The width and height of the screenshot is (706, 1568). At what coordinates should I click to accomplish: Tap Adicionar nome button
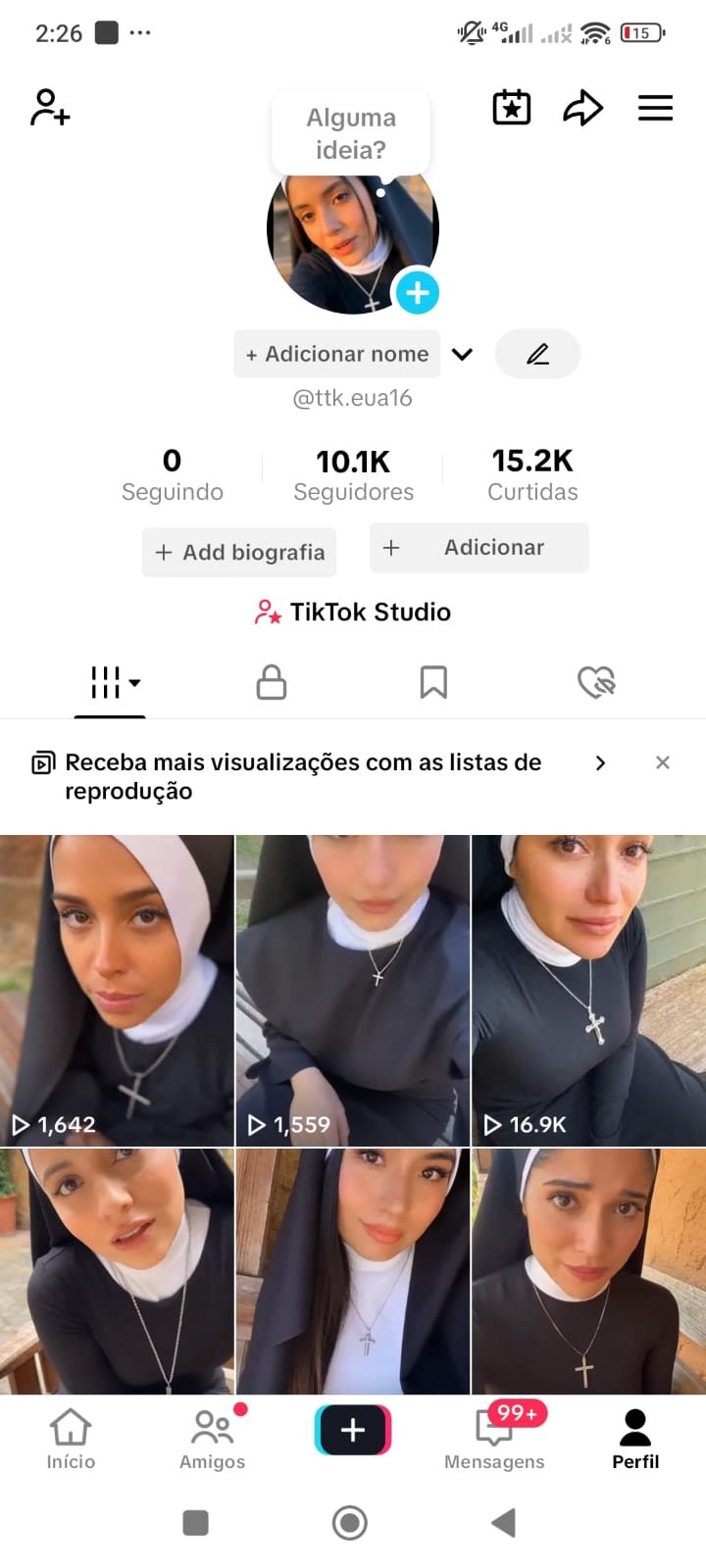pos(336,354)
